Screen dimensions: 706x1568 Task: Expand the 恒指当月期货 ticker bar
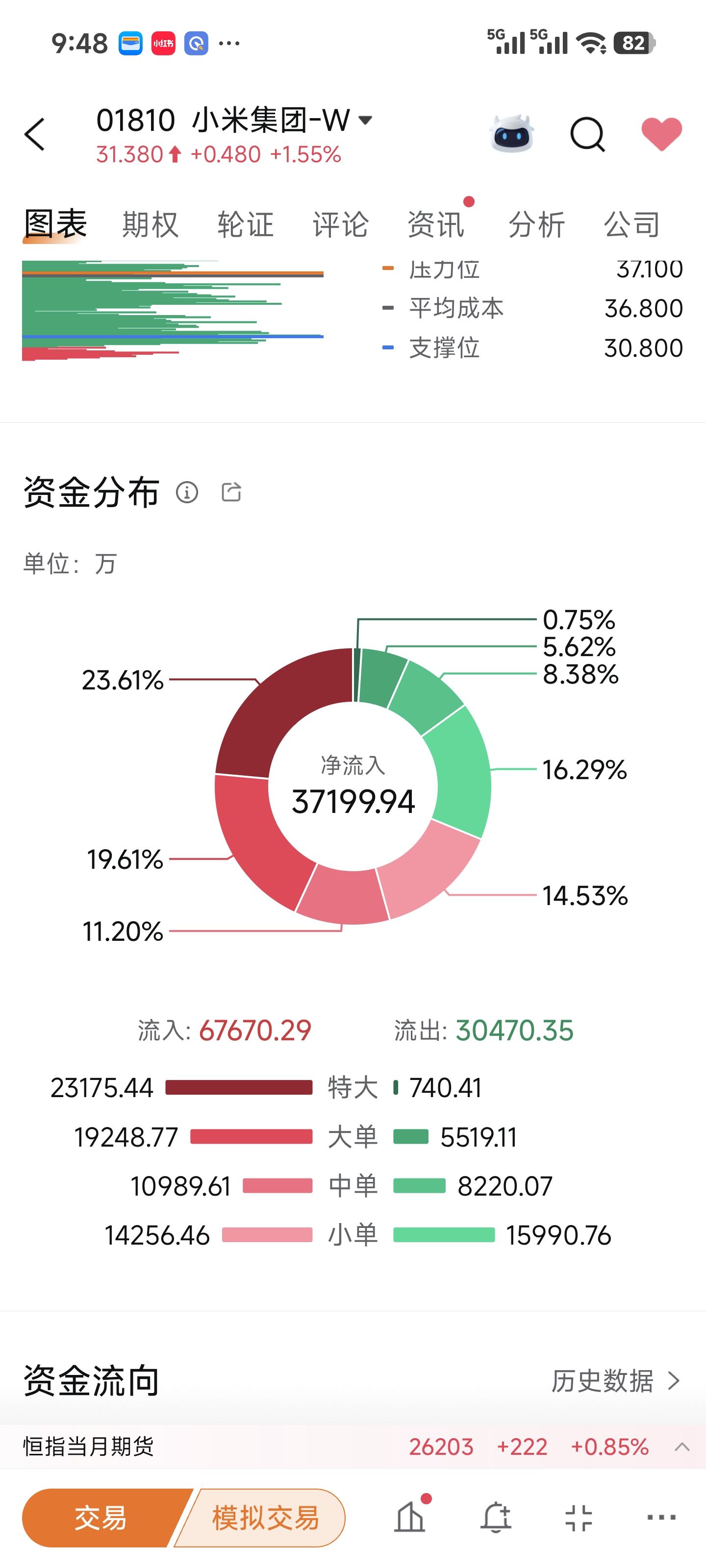pyautogui.click(x=682, y=1447)
